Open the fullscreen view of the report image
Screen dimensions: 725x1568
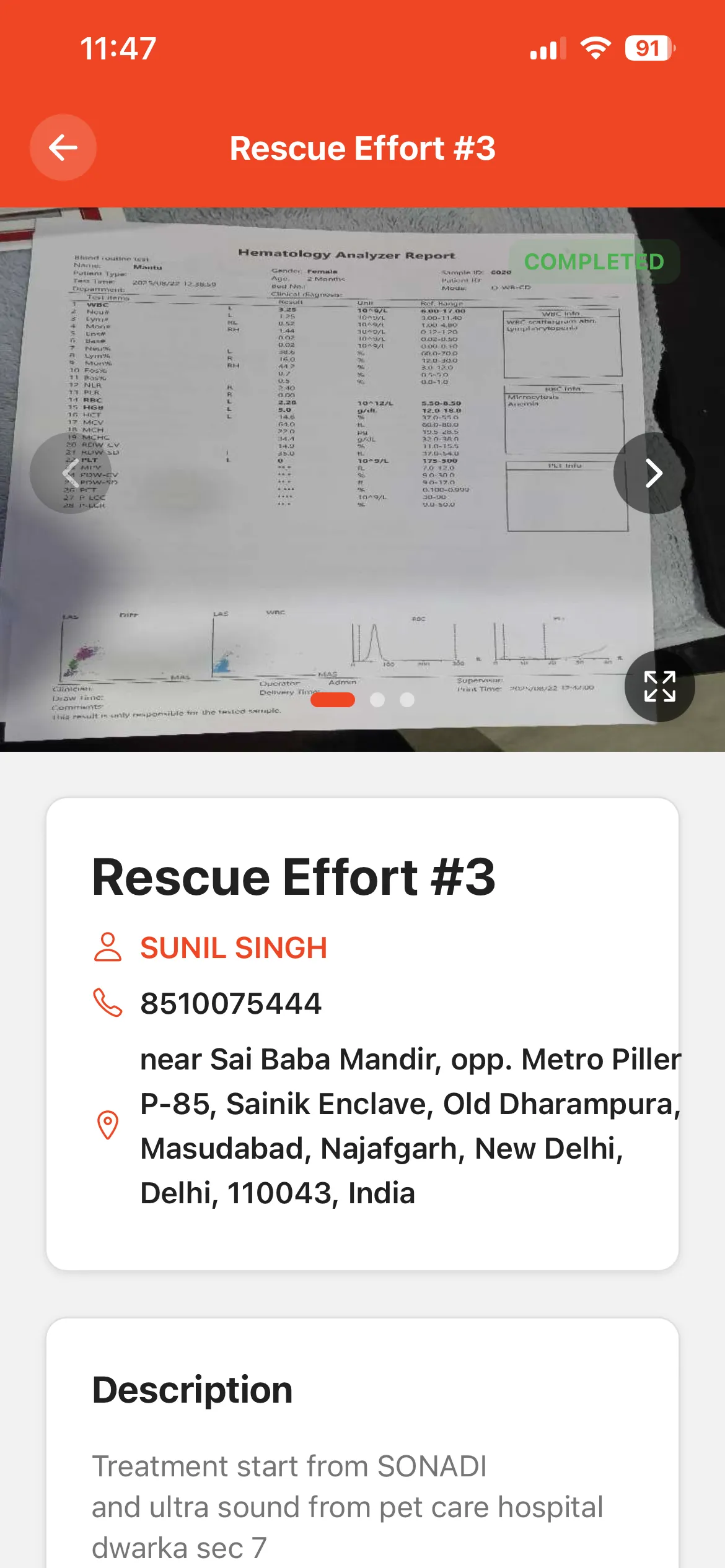[660, 688]
